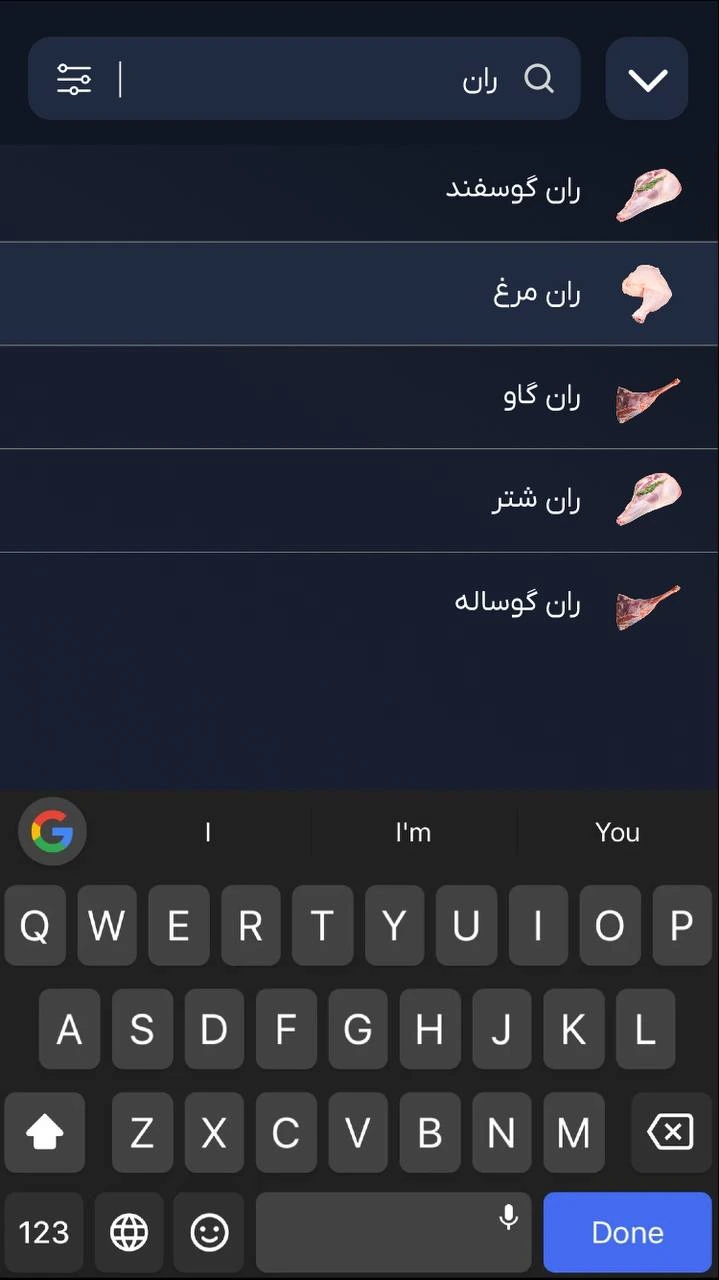Pick the ران گوساله result
The height and width of the screenshot is (1280, 719).
click(x=517, y=603)
